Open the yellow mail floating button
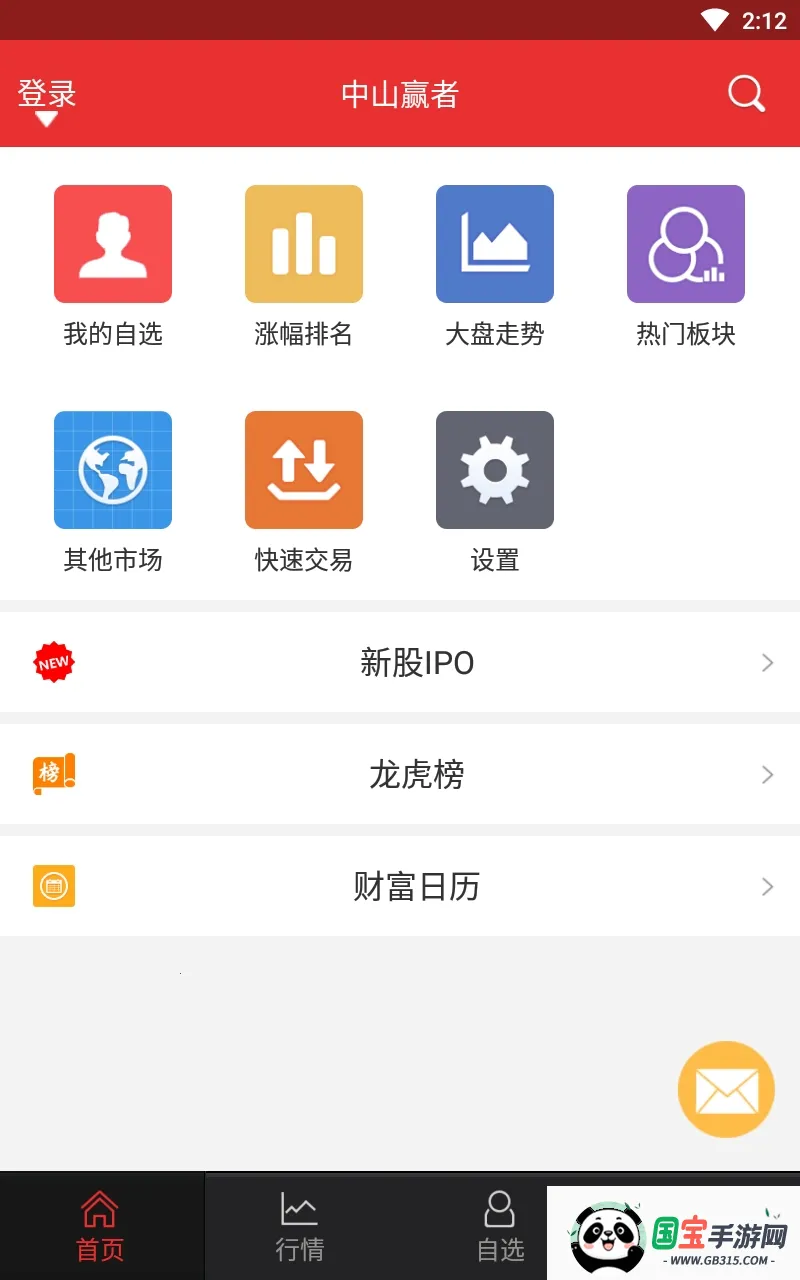The width and height of the screenshot is (800, 1280). [726, 1089]
